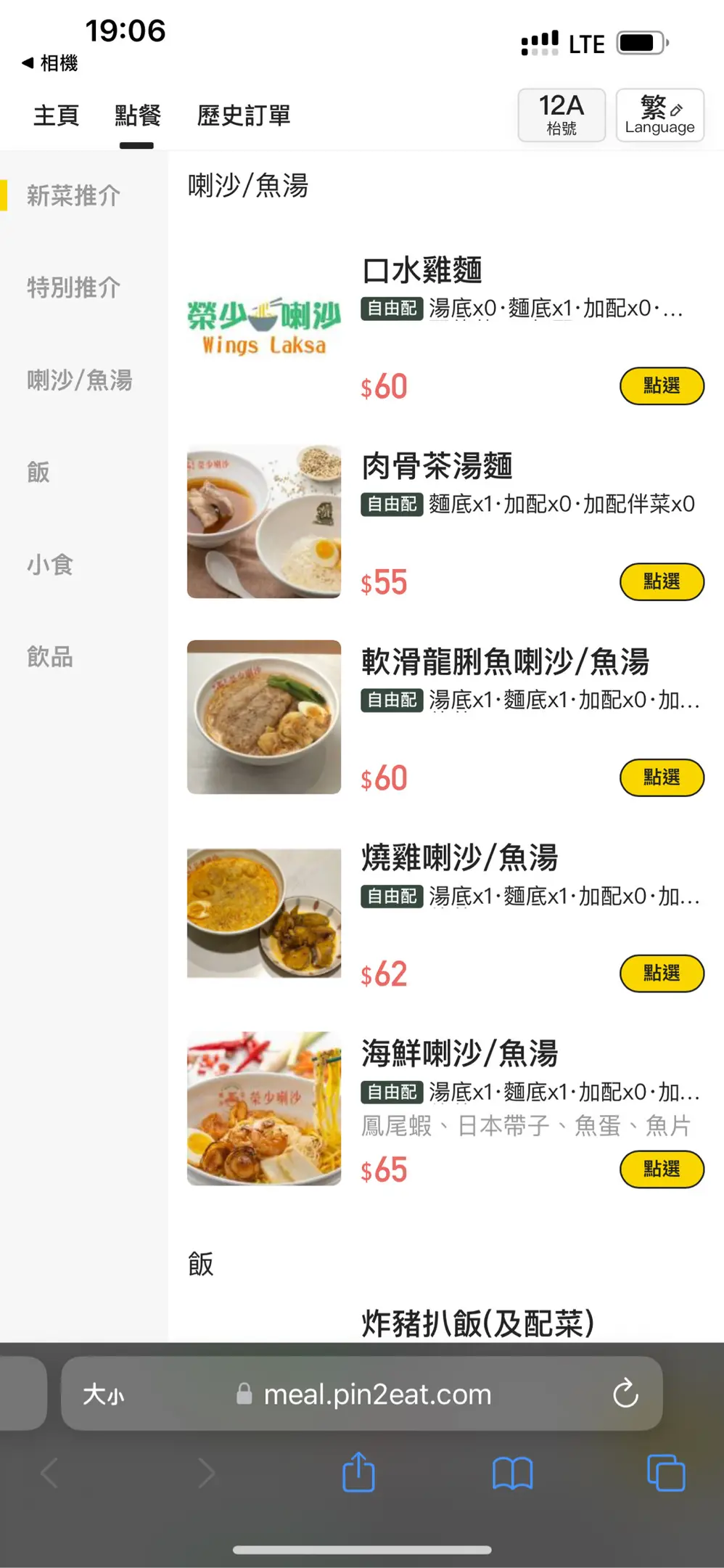This screenshot has height=1568, width=724.
Task: Open the Safari share sheet
Action: click(x=358, y=1473)
